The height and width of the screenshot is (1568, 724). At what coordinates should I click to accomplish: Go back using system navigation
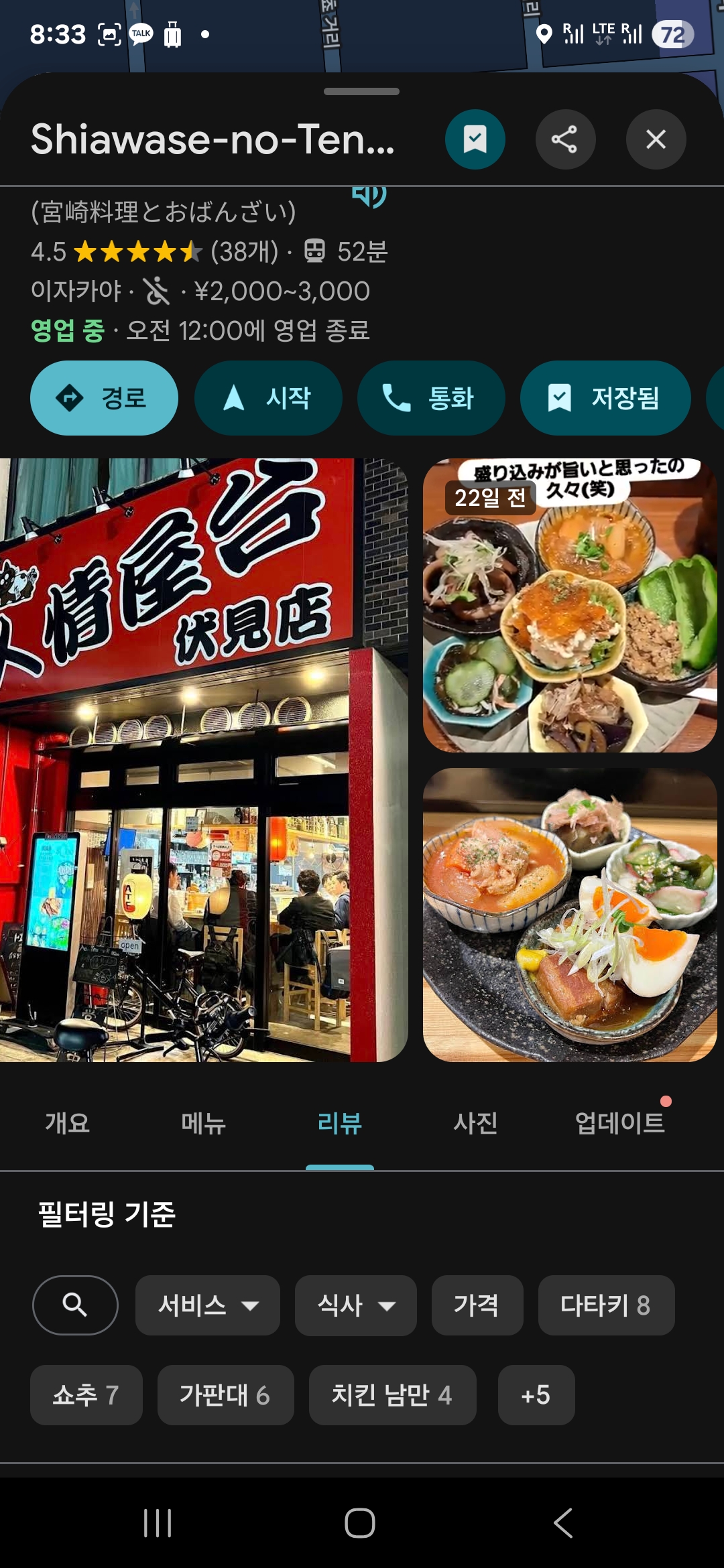[563, 1523]
